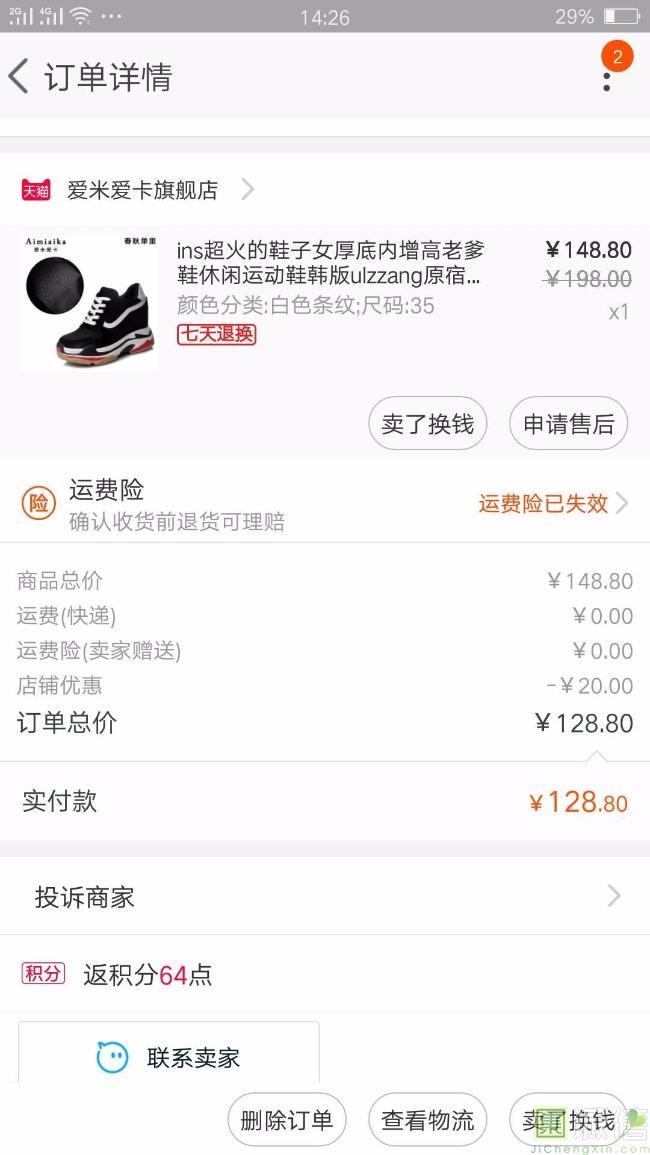Tap 删除订单 to delete this order
The height and width of the screenshot is (1155, 650).
286,1120
